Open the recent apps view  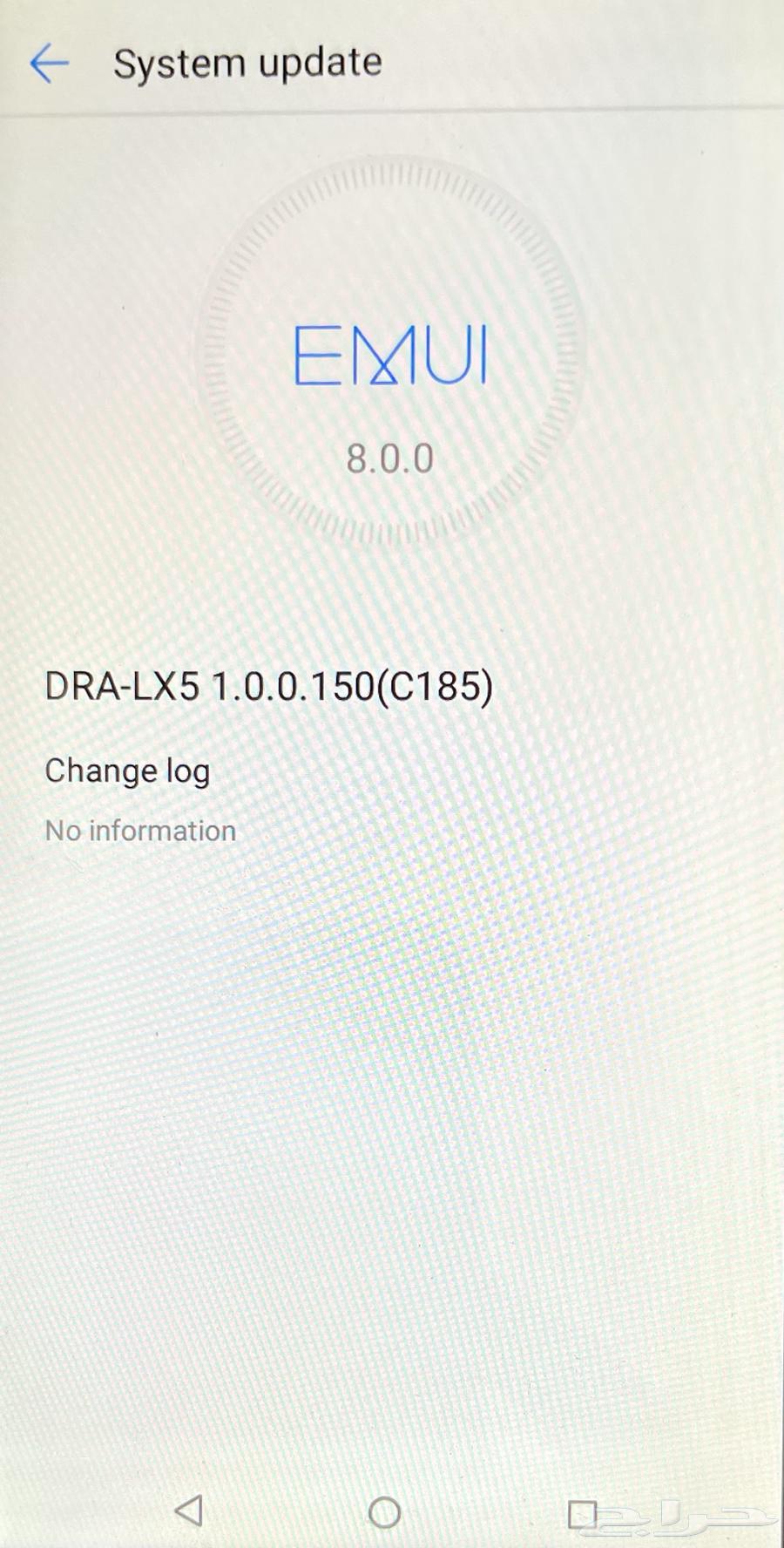(x=582, y=1513)
